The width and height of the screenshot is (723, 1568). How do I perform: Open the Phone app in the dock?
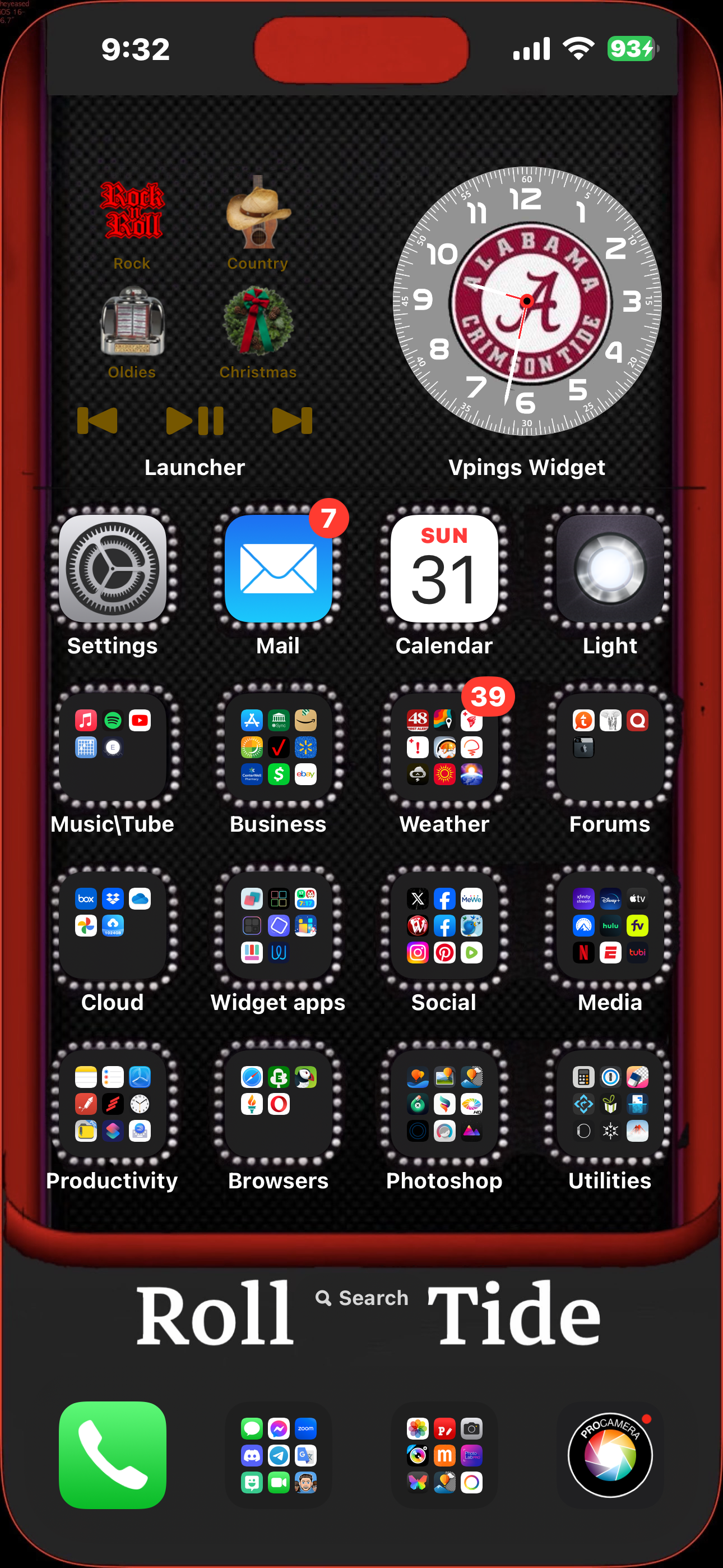pos(113,1455)
